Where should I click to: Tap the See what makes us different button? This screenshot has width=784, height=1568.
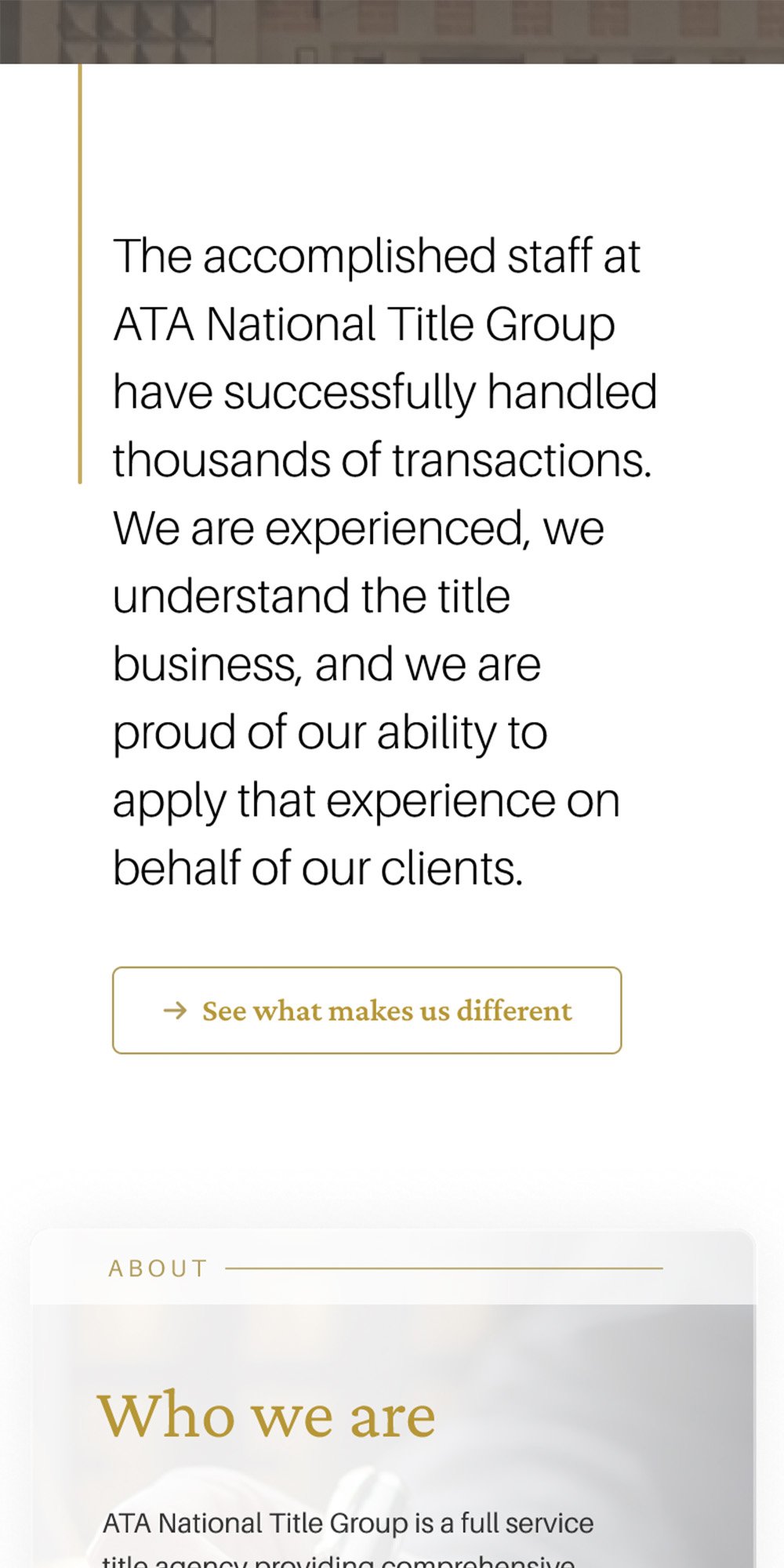pos(367,1010)
